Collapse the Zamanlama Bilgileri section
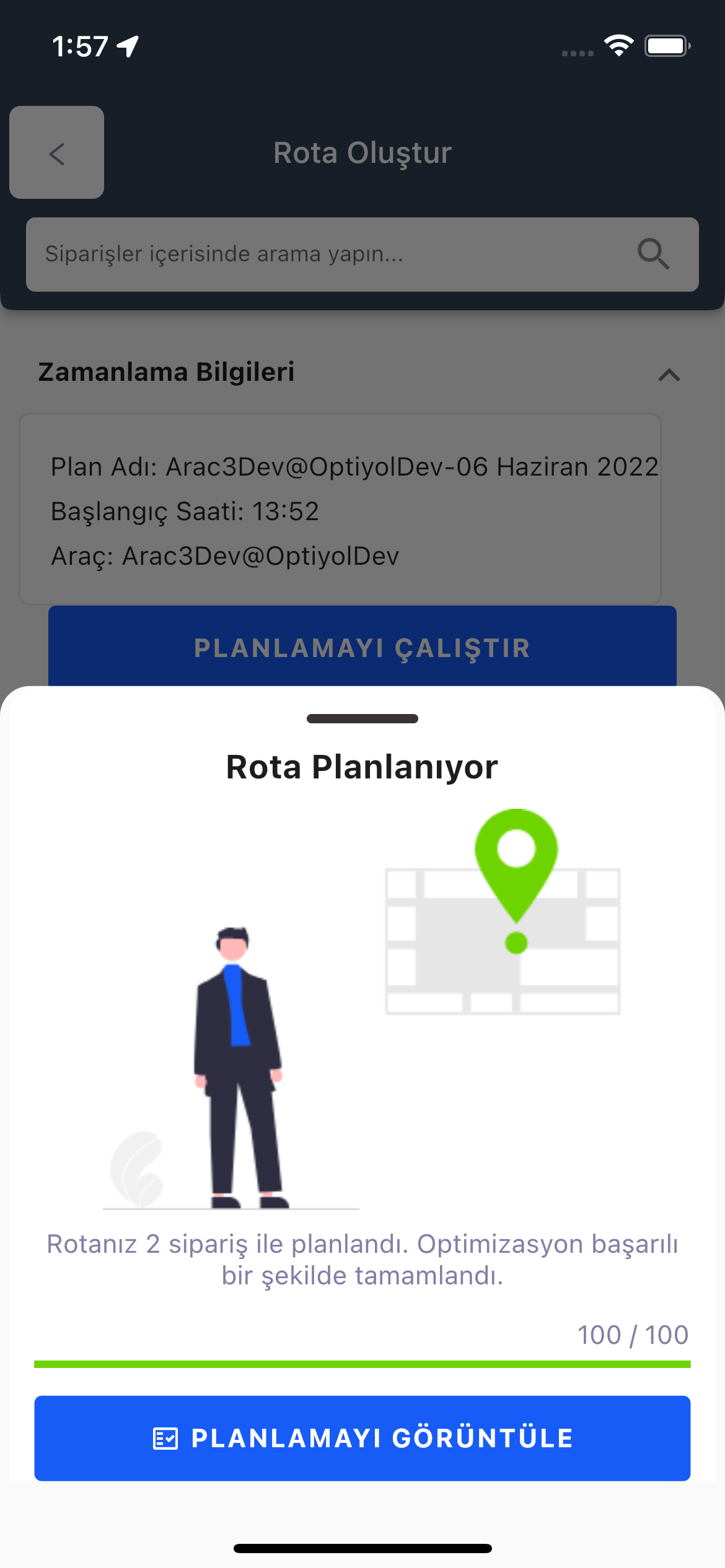Image resolution: width=725 pixels, height=1568 pixels. (x=669, y=375)
